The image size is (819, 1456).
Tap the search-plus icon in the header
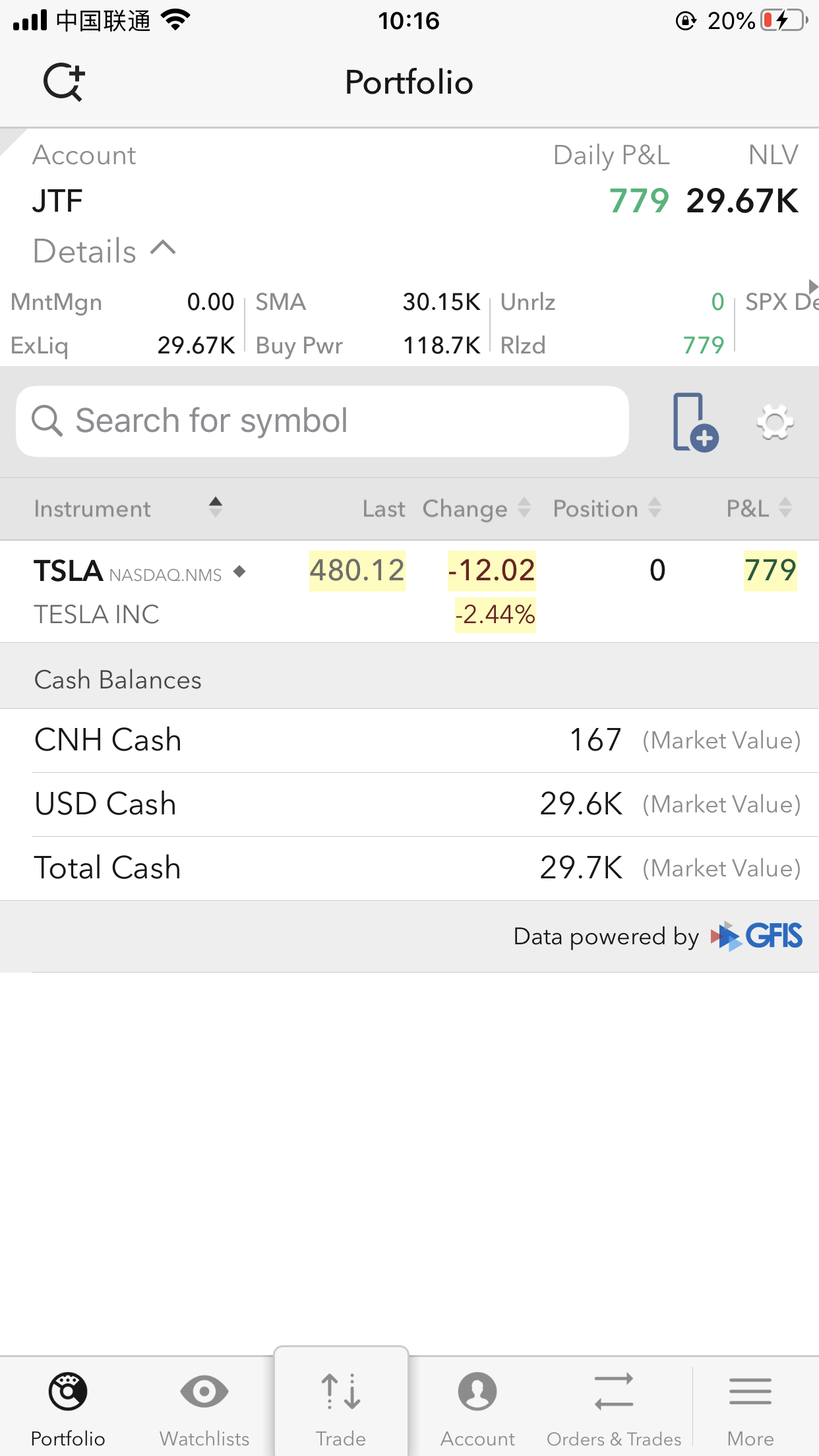[64, 82]
